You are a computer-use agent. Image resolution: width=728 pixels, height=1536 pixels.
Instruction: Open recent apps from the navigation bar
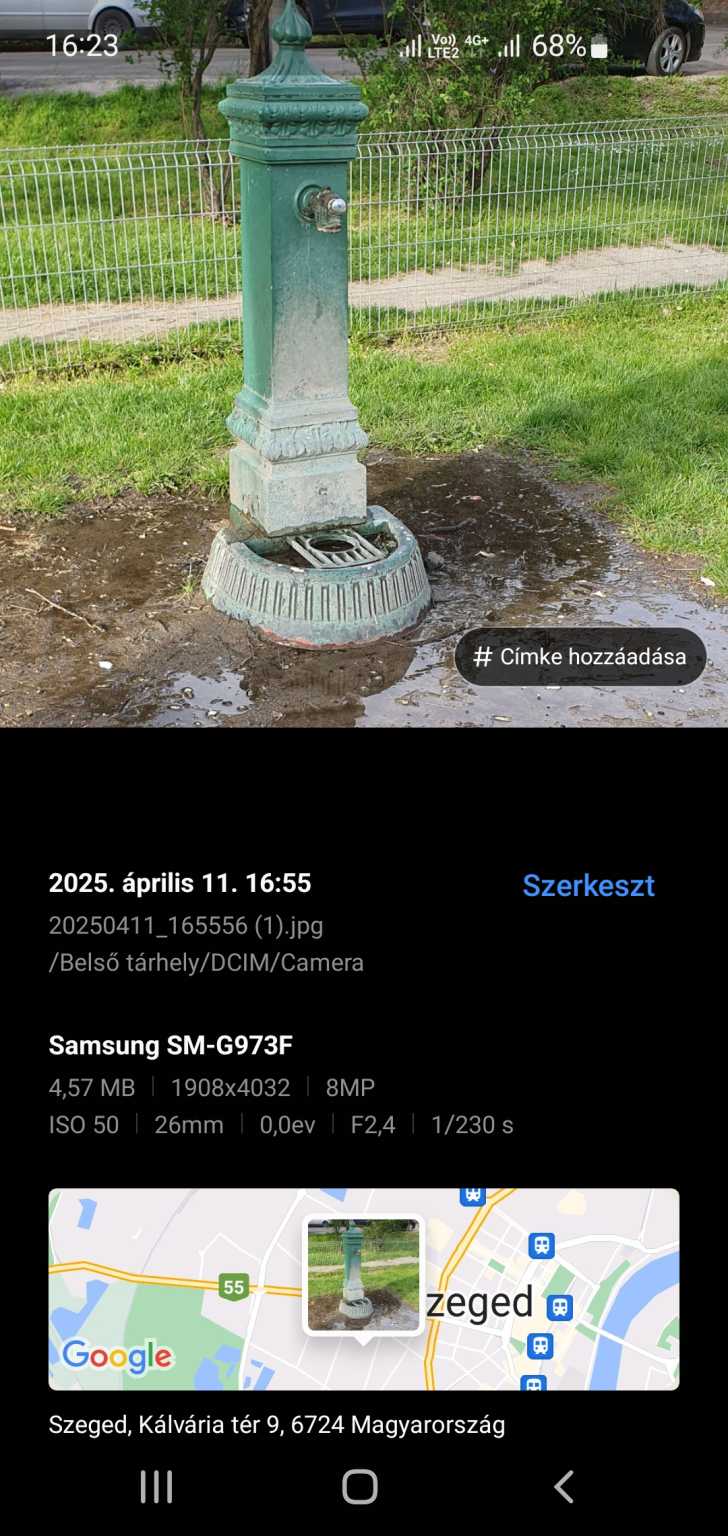(156, 1487)
